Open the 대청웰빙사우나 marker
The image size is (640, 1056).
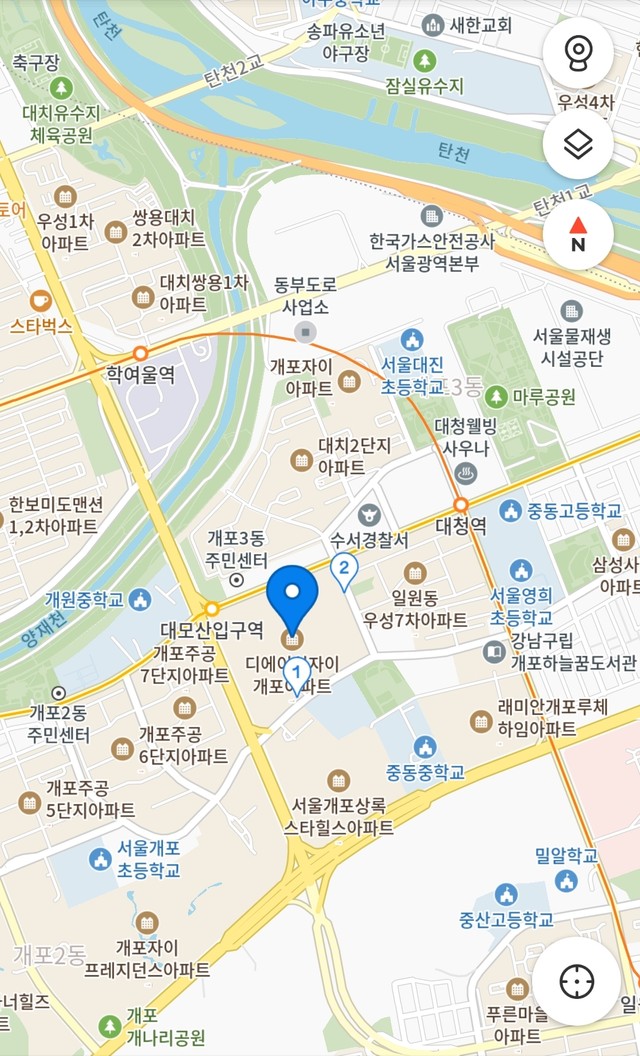[x=466, y=473]
